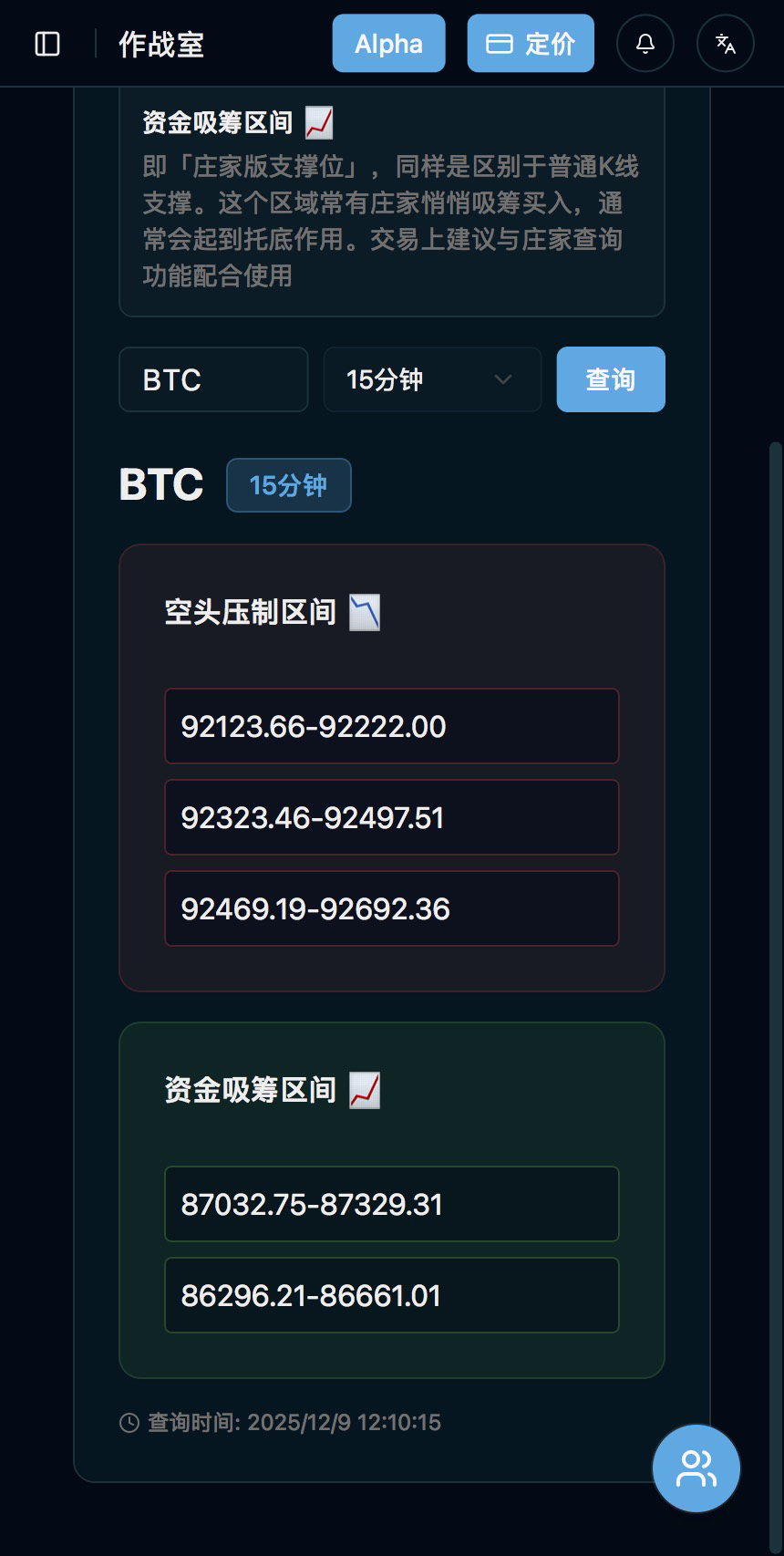Open the Alpha section
Viewport: 784px width, 1556px height.
coord(388,43)
